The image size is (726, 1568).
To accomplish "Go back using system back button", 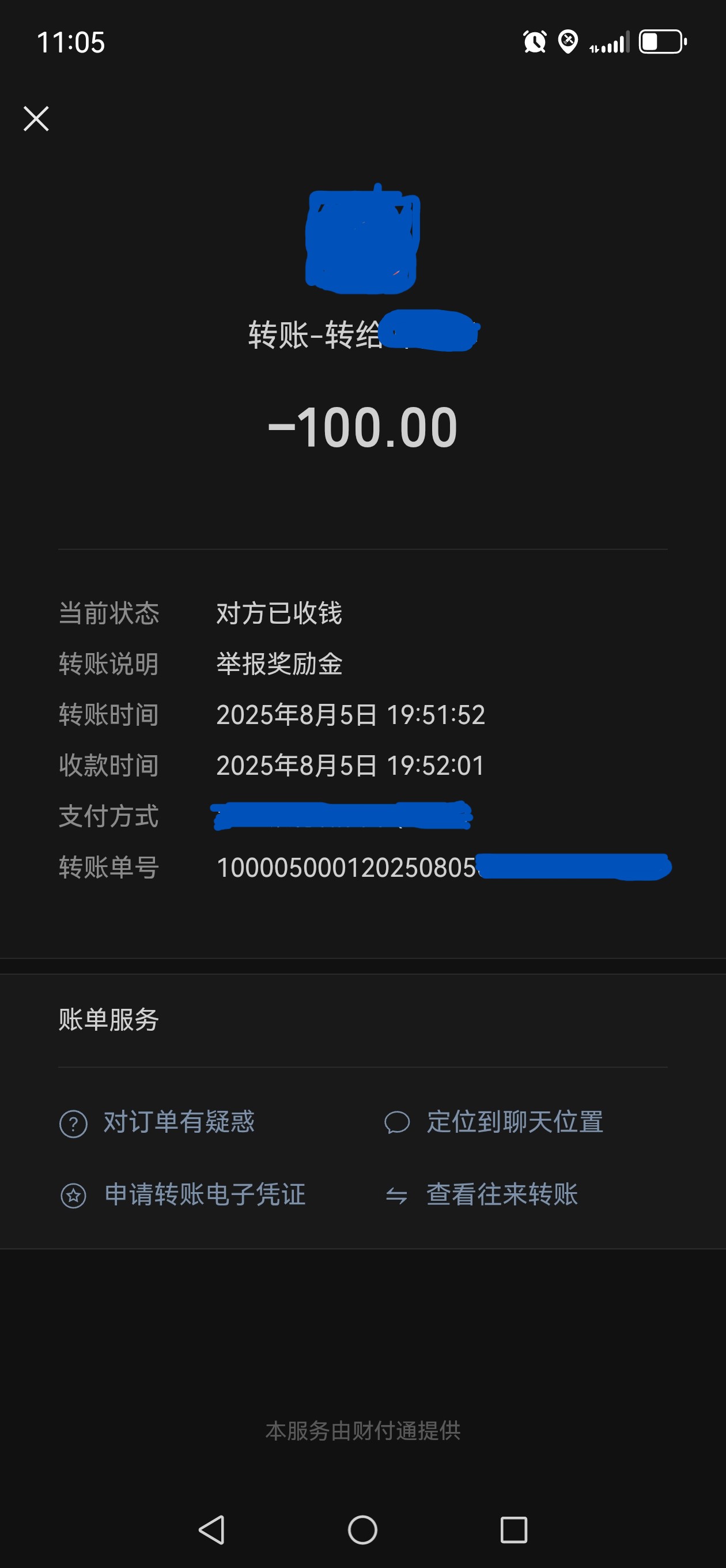I will [212, 1529].
